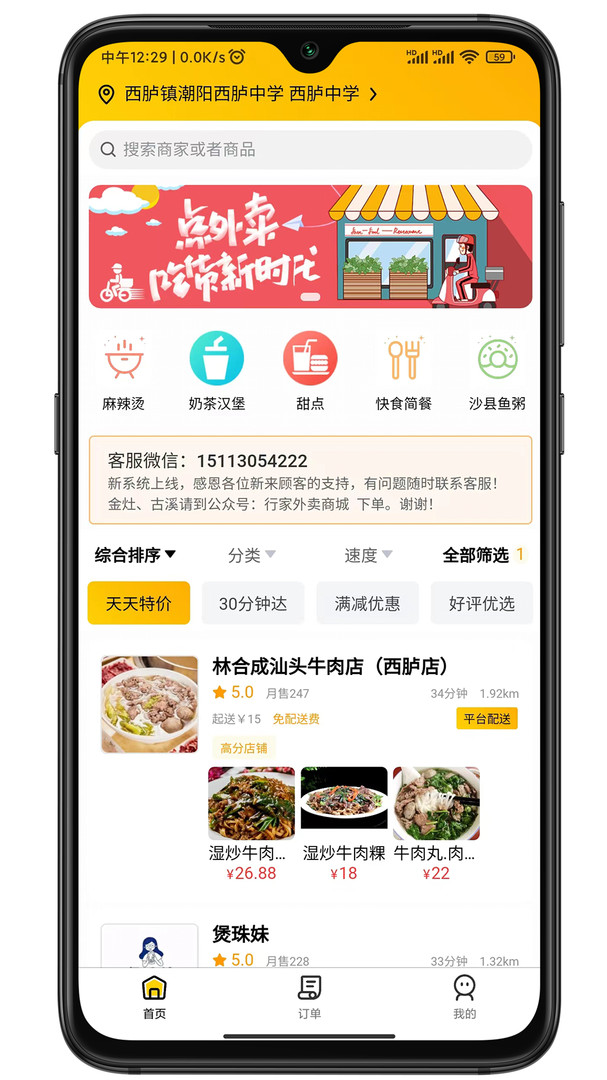The image size is (607, 1080).
Task: Select the 好评优选 filter chip
Action: tap(482, 603)
